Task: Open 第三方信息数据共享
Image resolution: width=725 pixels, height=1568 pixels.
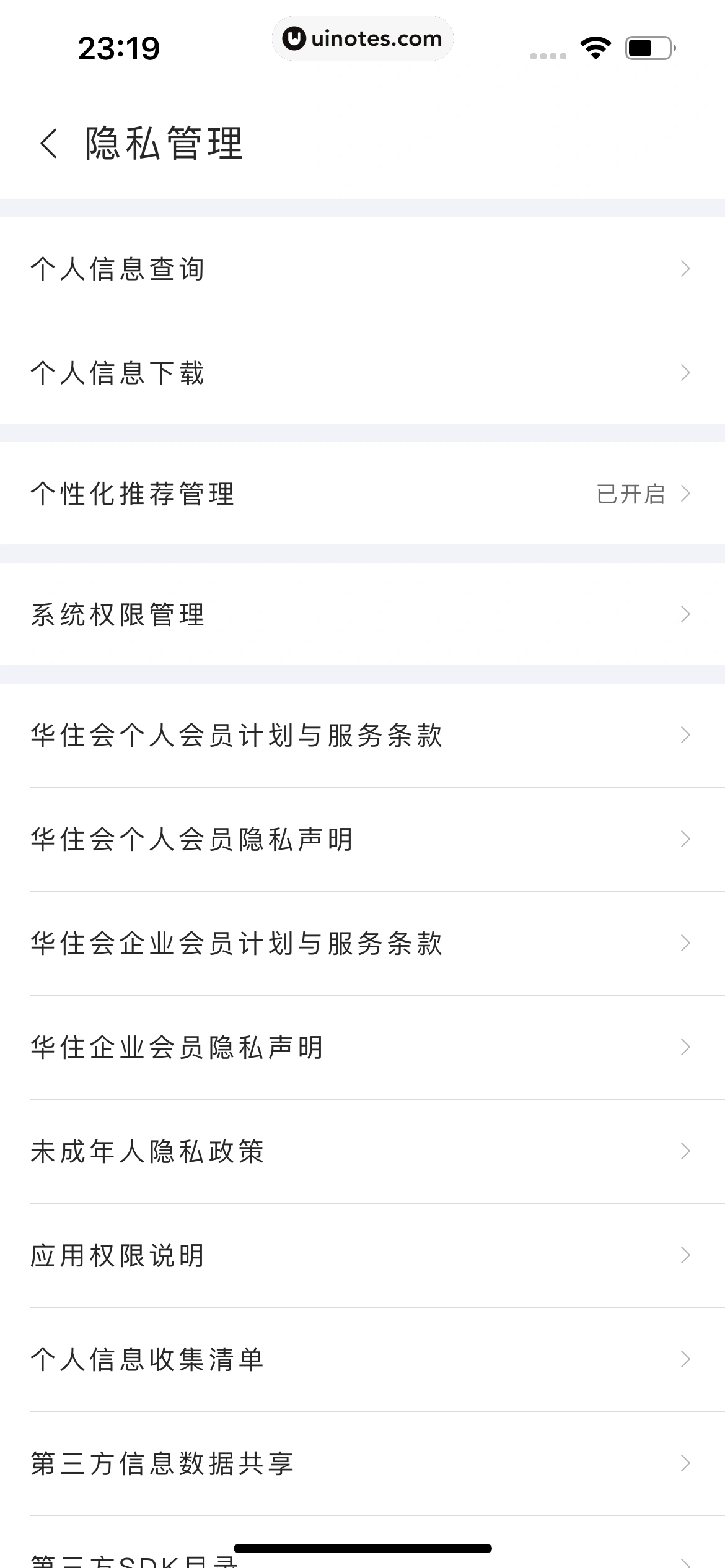Action: point(362,1463)
